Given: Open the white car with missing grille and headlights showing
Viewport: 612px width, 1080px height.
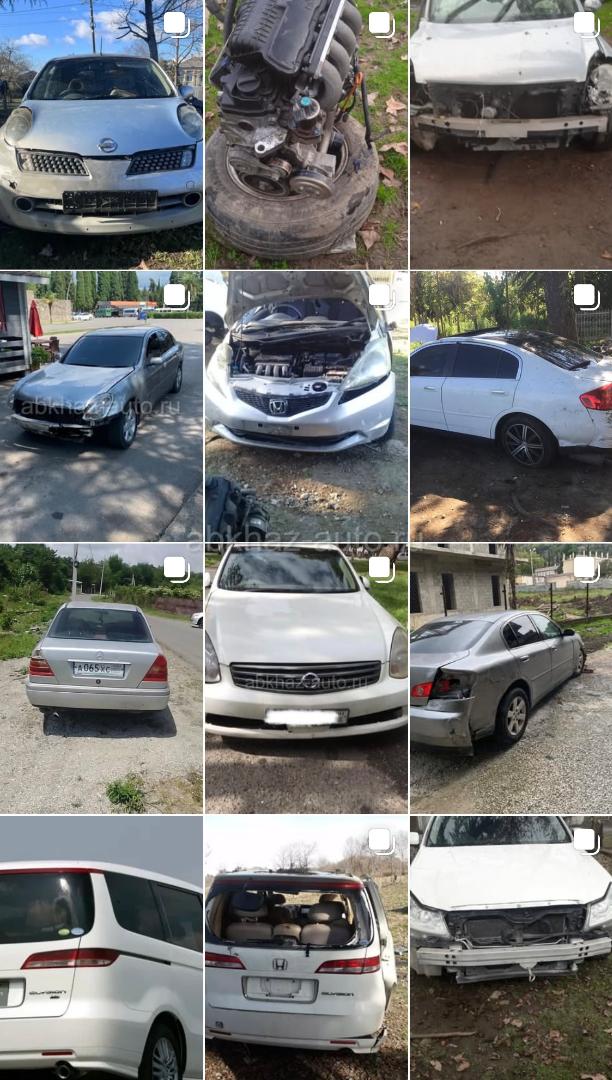Looking at the screenshot, I should [510, 948].
